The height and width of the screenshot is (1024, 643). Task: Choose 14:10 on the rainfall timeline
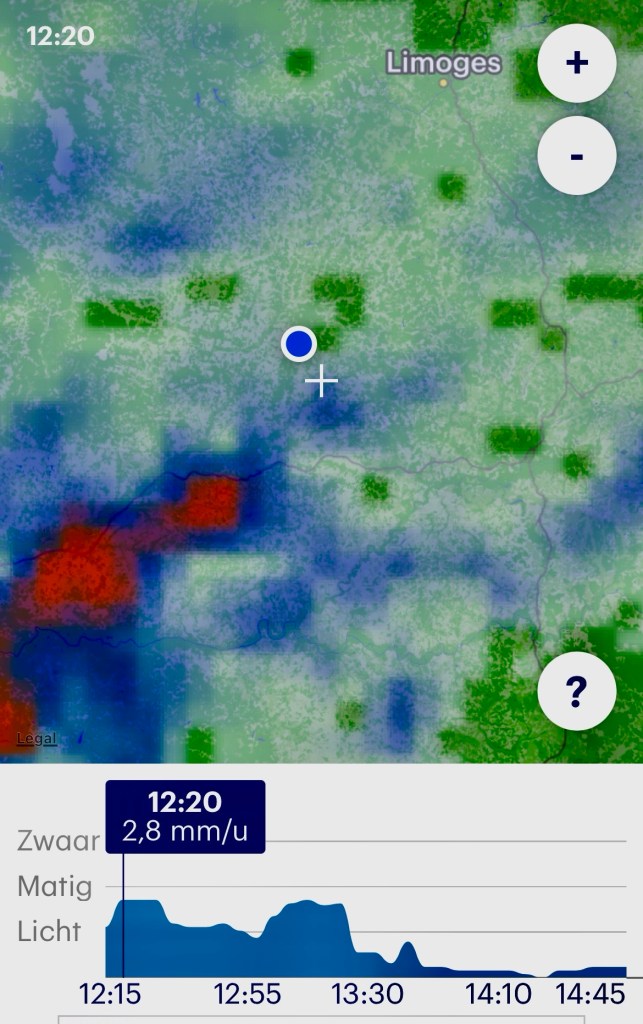point(498,994)
